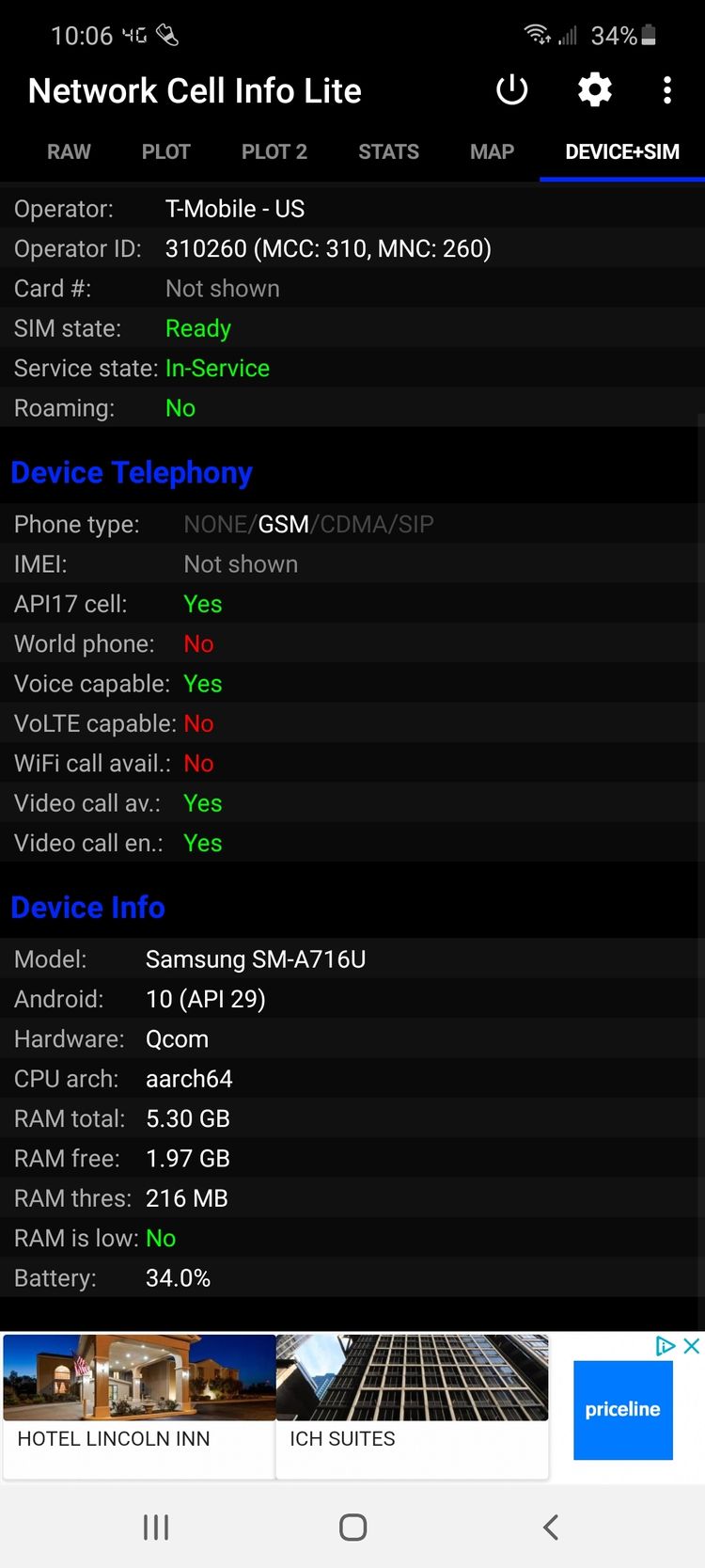The width and height of the screenshot is (705, 1568).
Task: Open the MAP tab
Action: pos(492,151)
